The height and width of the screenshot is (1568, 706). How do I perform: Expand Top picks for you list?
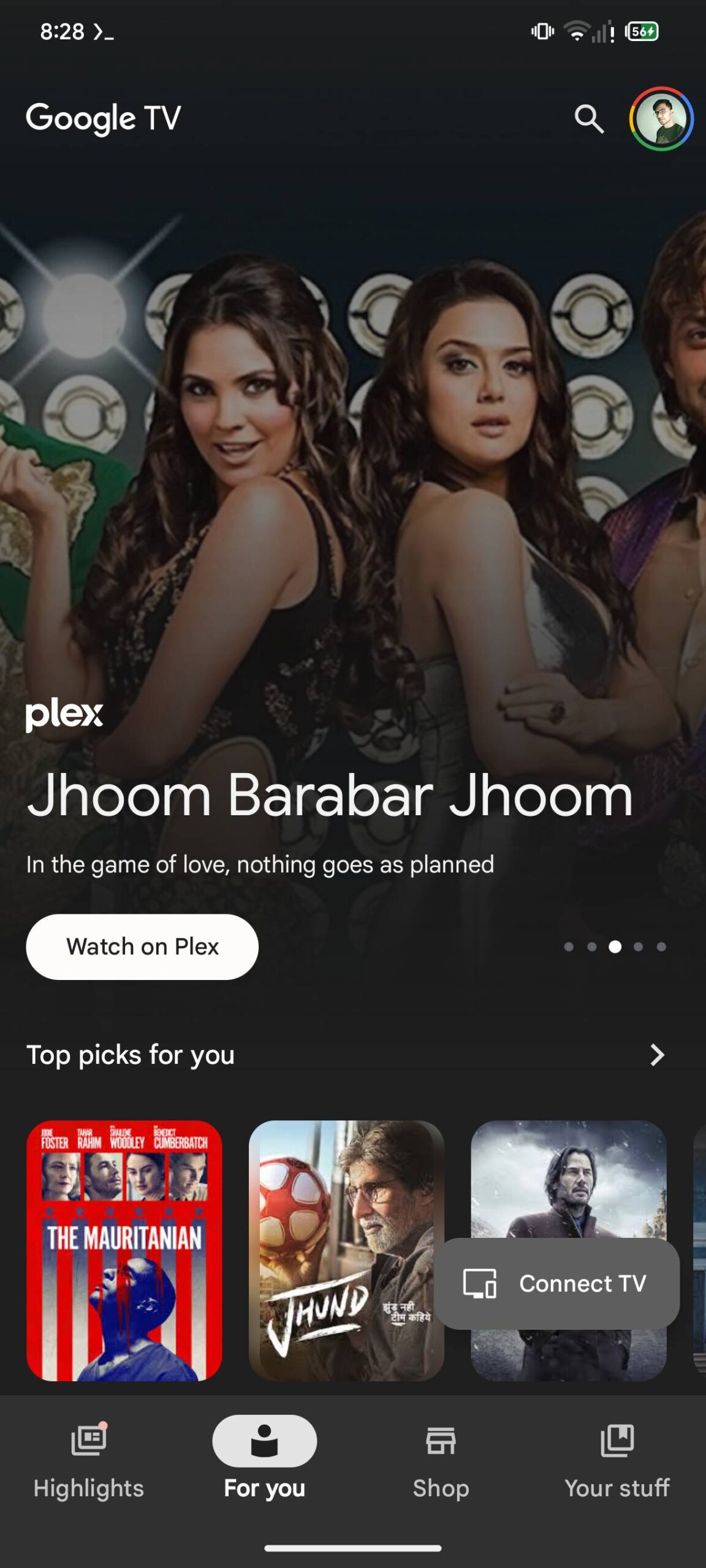(656, 1055)
